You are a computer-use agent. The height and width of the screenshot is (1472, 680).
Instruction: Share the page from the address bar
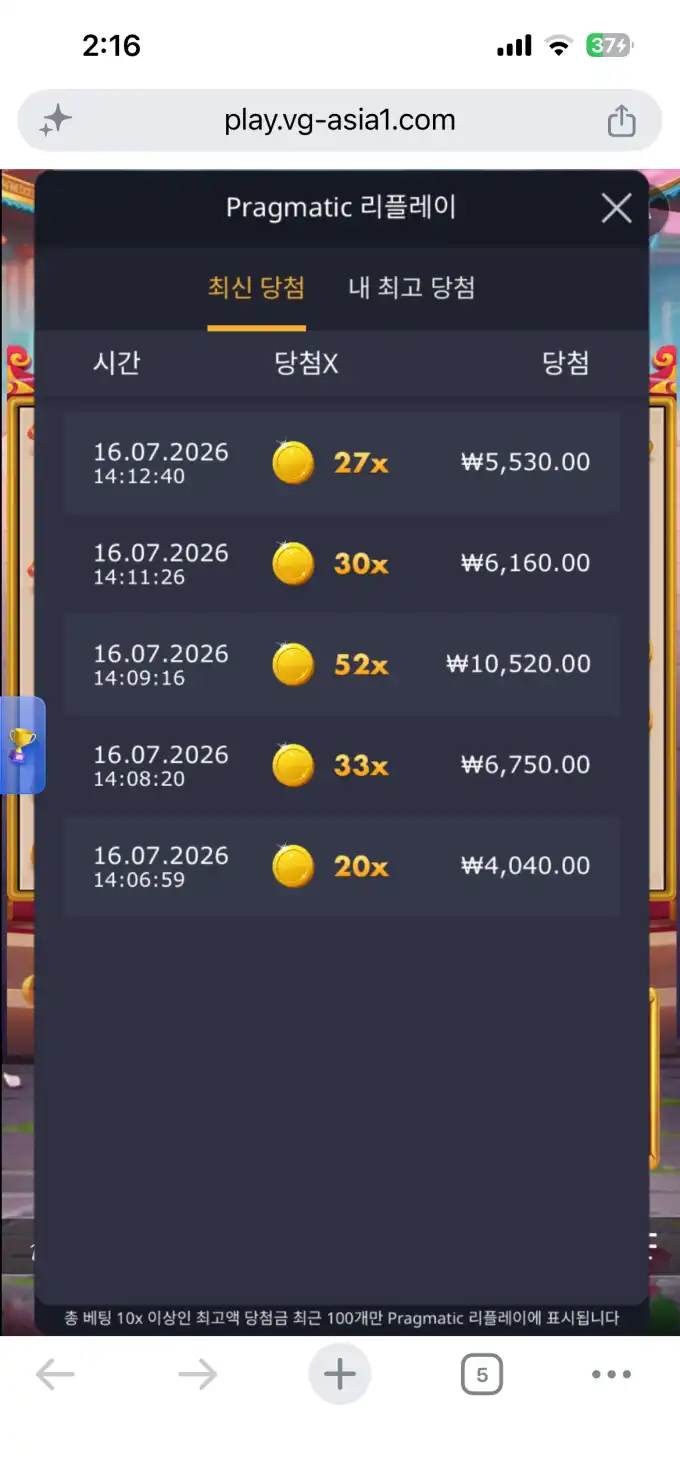pyautogui.click(x=621, y=121)
